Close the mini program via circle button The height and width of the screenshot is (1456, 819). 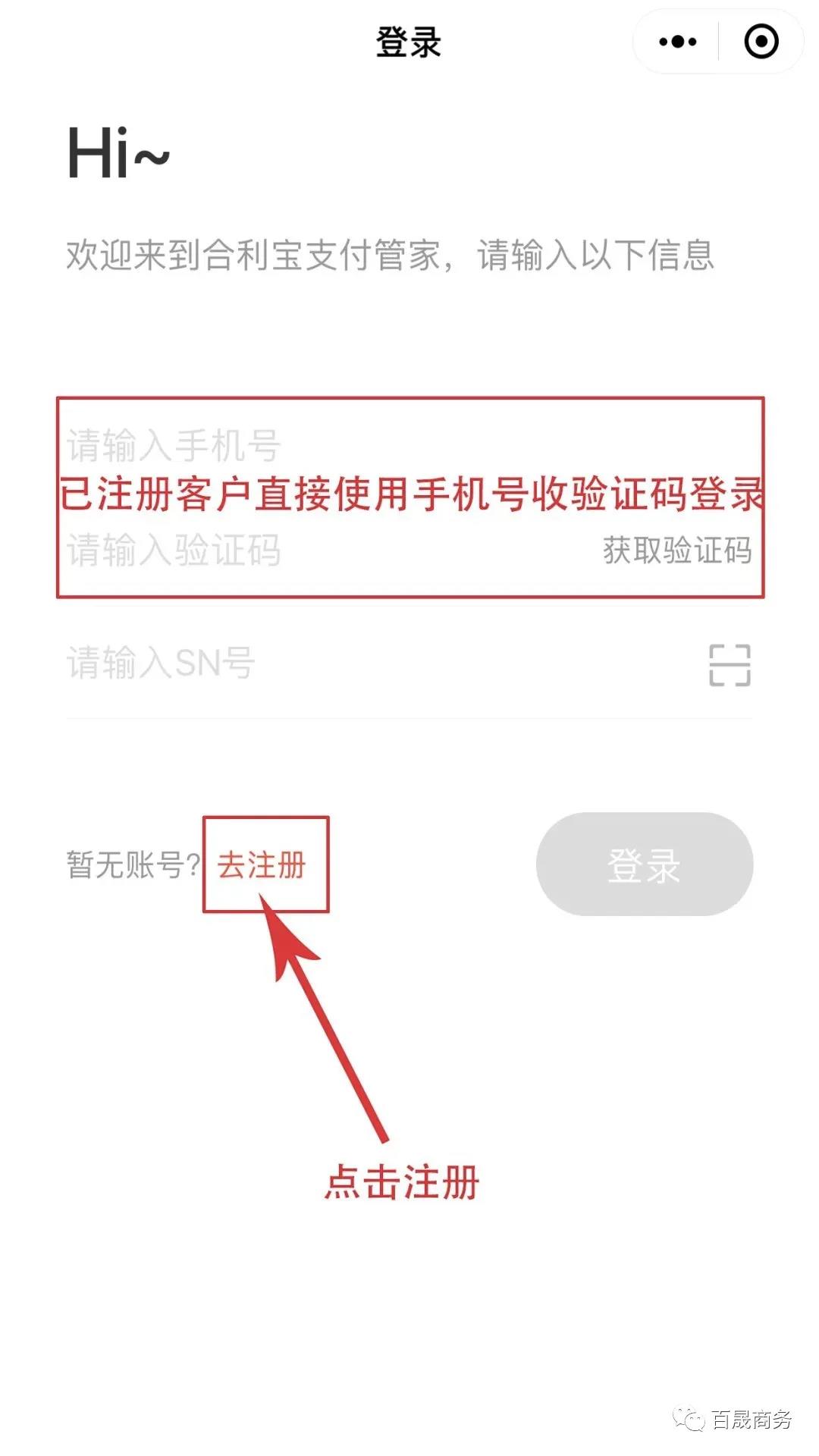tap(761, 42)
